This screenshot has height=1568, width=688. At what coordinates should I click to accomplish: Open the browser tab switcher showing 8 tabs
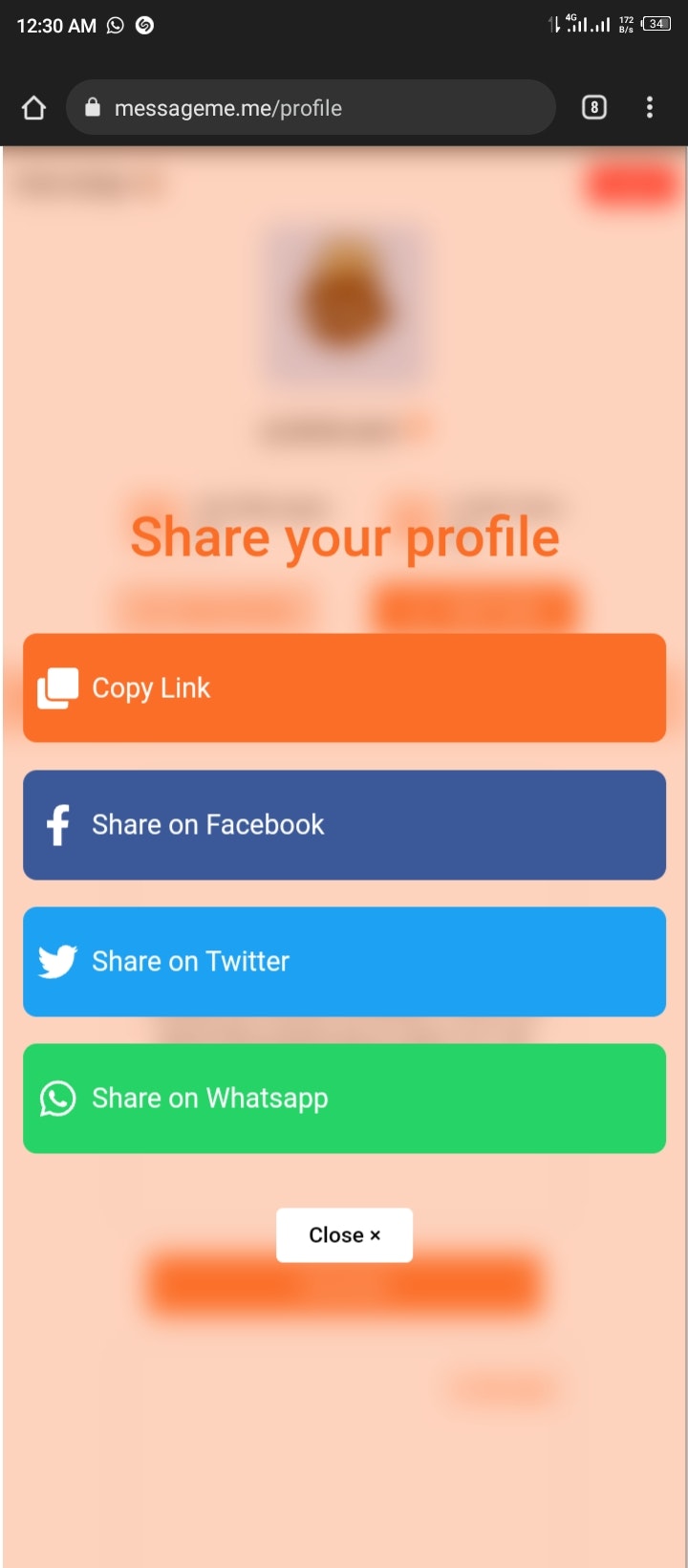[x=592, y=107]
